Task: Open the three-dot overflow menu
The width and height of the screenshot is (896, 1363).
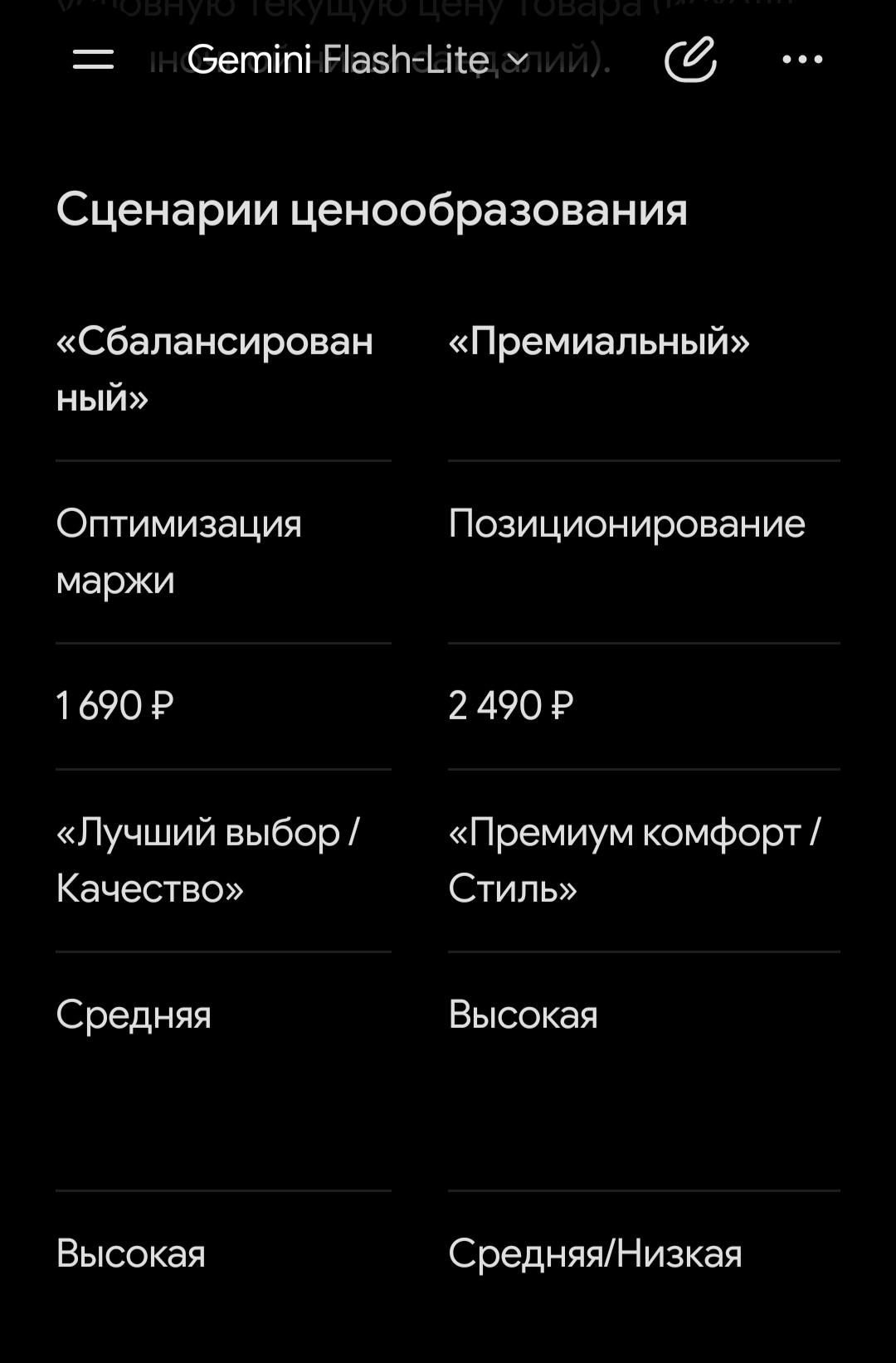Action: (x=802, y=60)
